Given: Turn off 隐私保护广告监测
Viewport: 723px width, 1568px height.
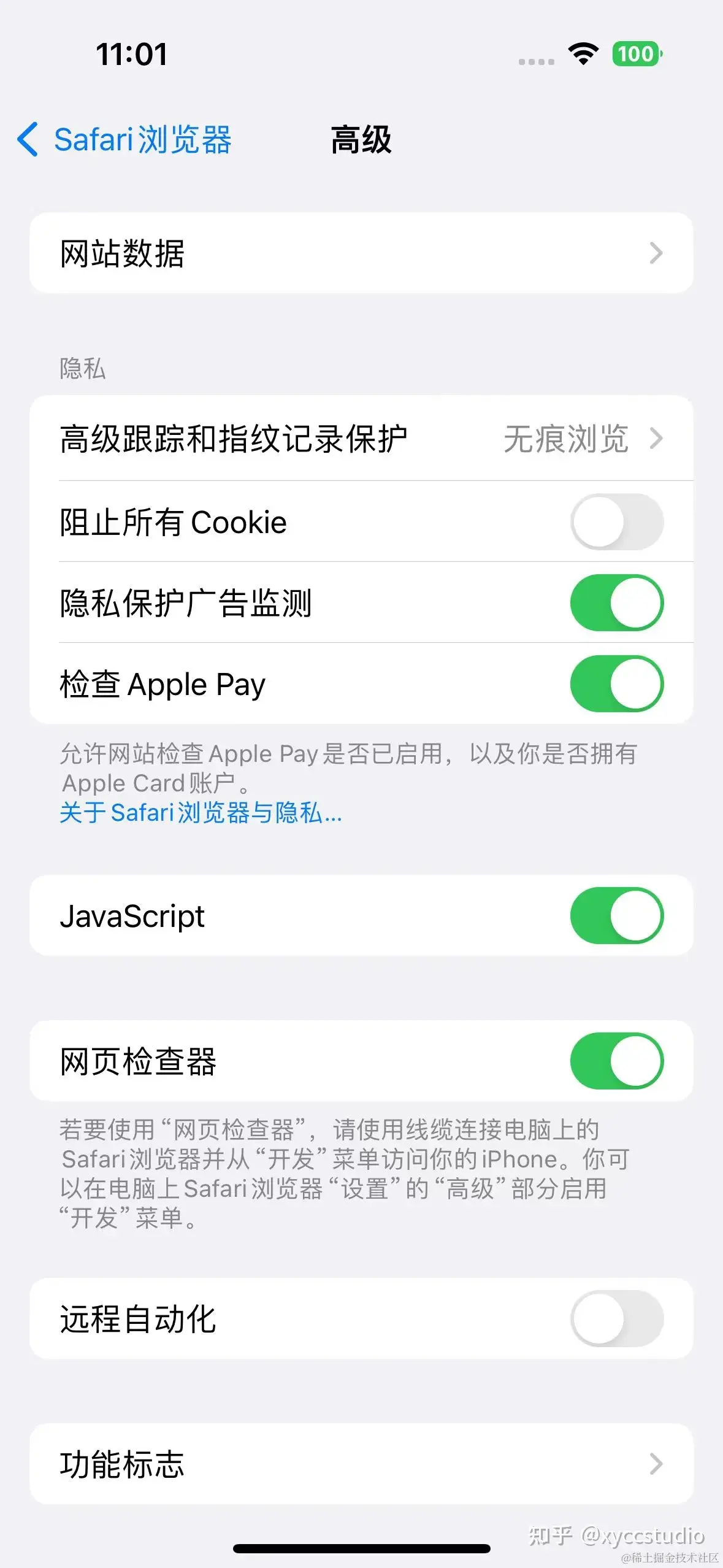Looking at the screenshot, I should (x=616, y=603).
